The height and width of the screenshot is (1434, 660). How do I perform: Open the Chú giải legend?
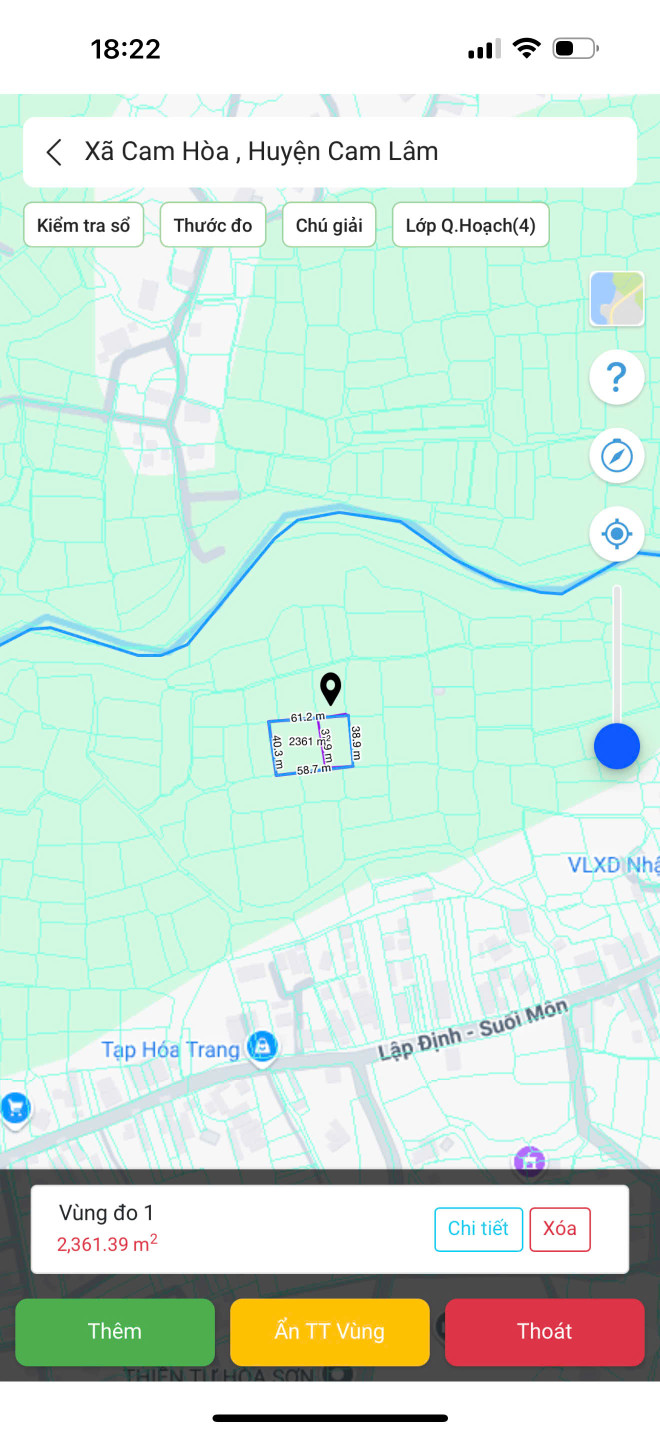click(329, 225)
